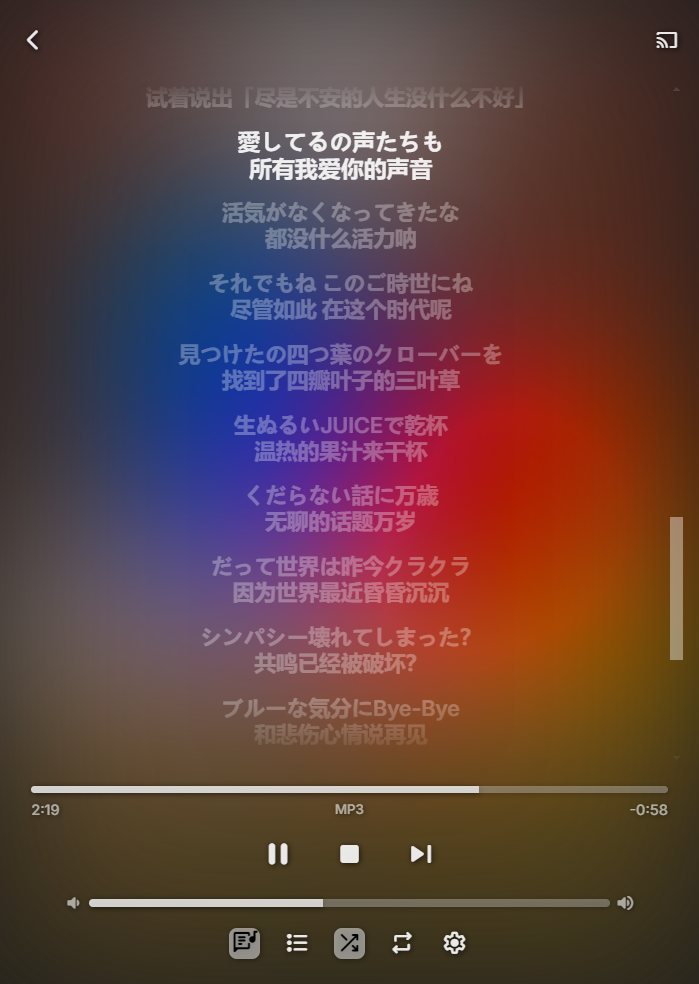The image size is (699, 984).
Task: Toggle repeat mode
Action: tap(402, 942)
